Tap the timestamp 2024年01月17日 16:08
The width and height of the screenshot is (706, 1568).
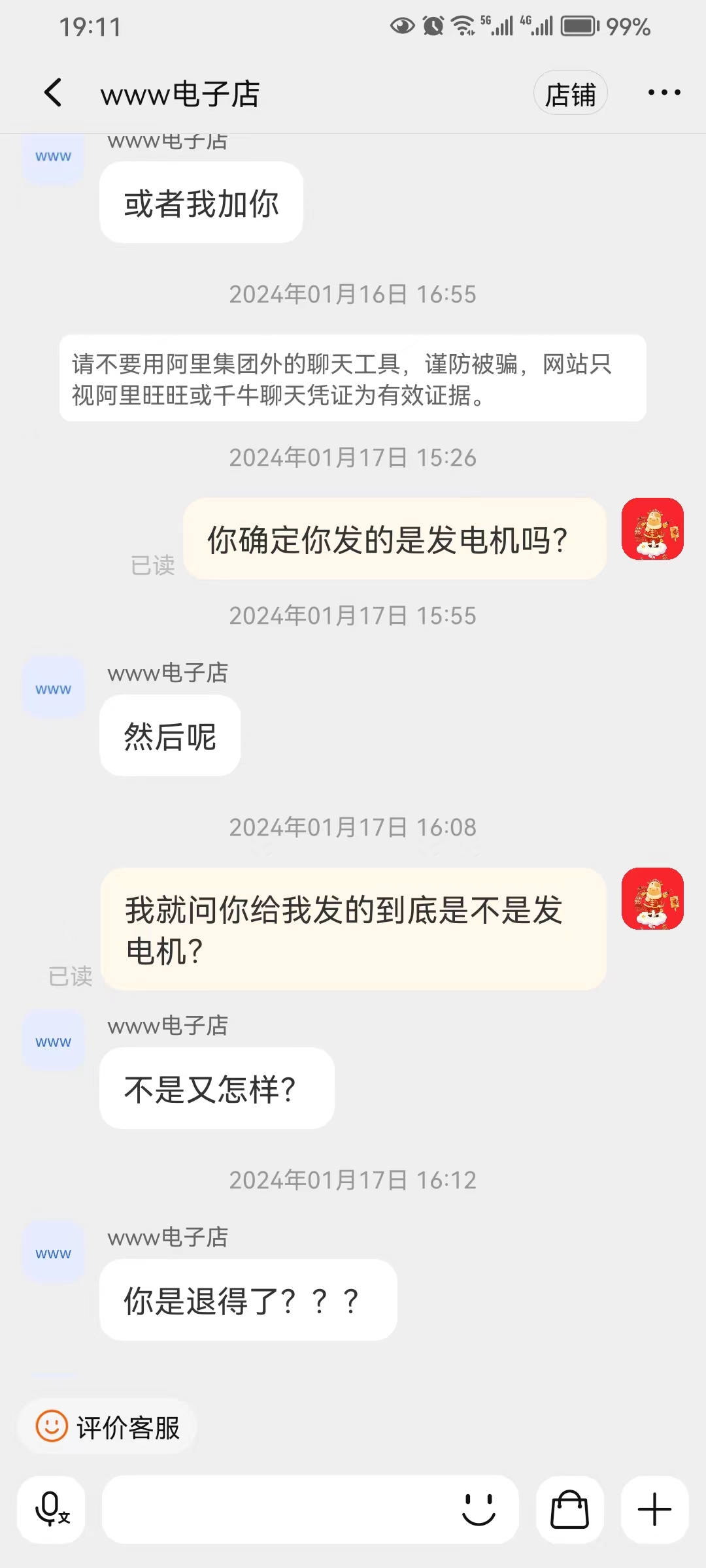(352, 826)
